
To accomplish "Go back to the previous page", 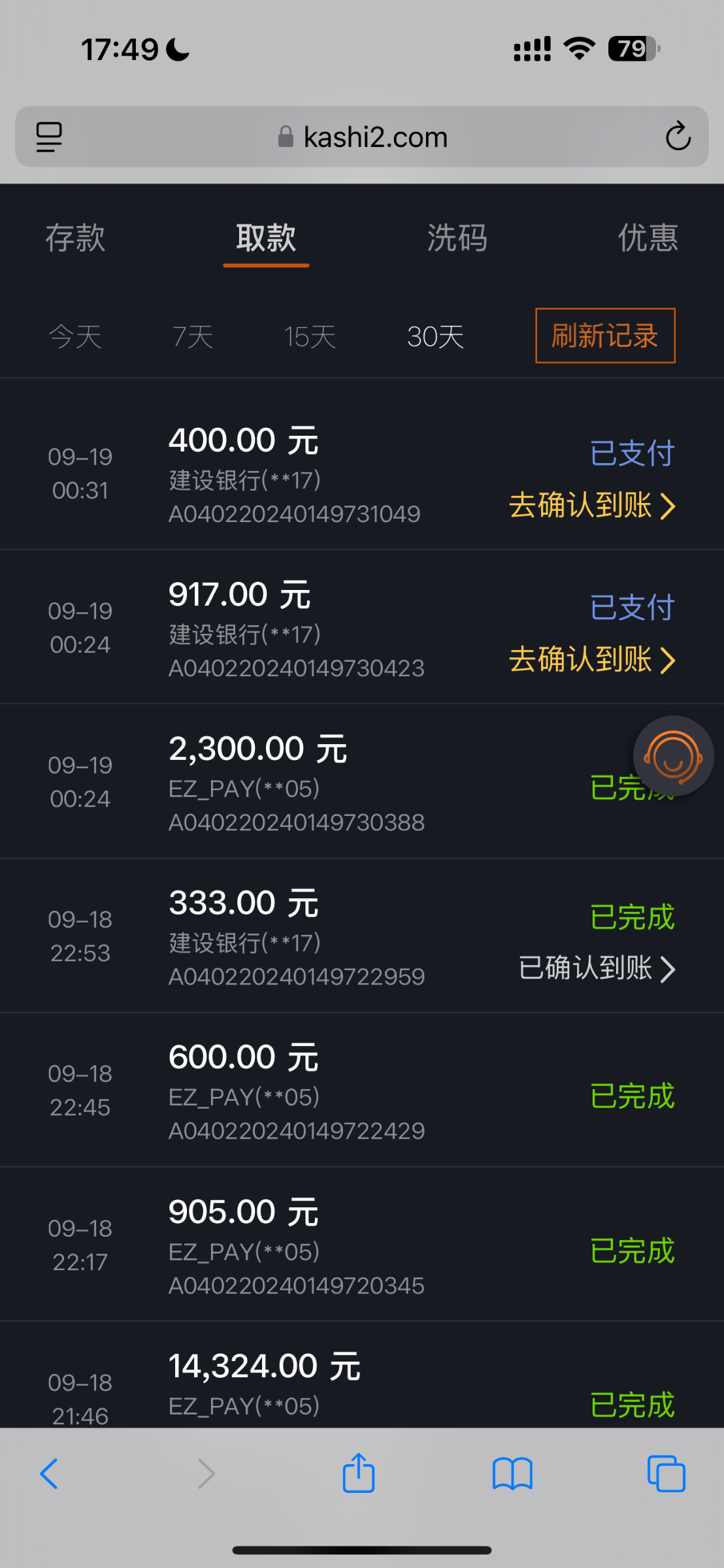I will tap(49, 1474).
